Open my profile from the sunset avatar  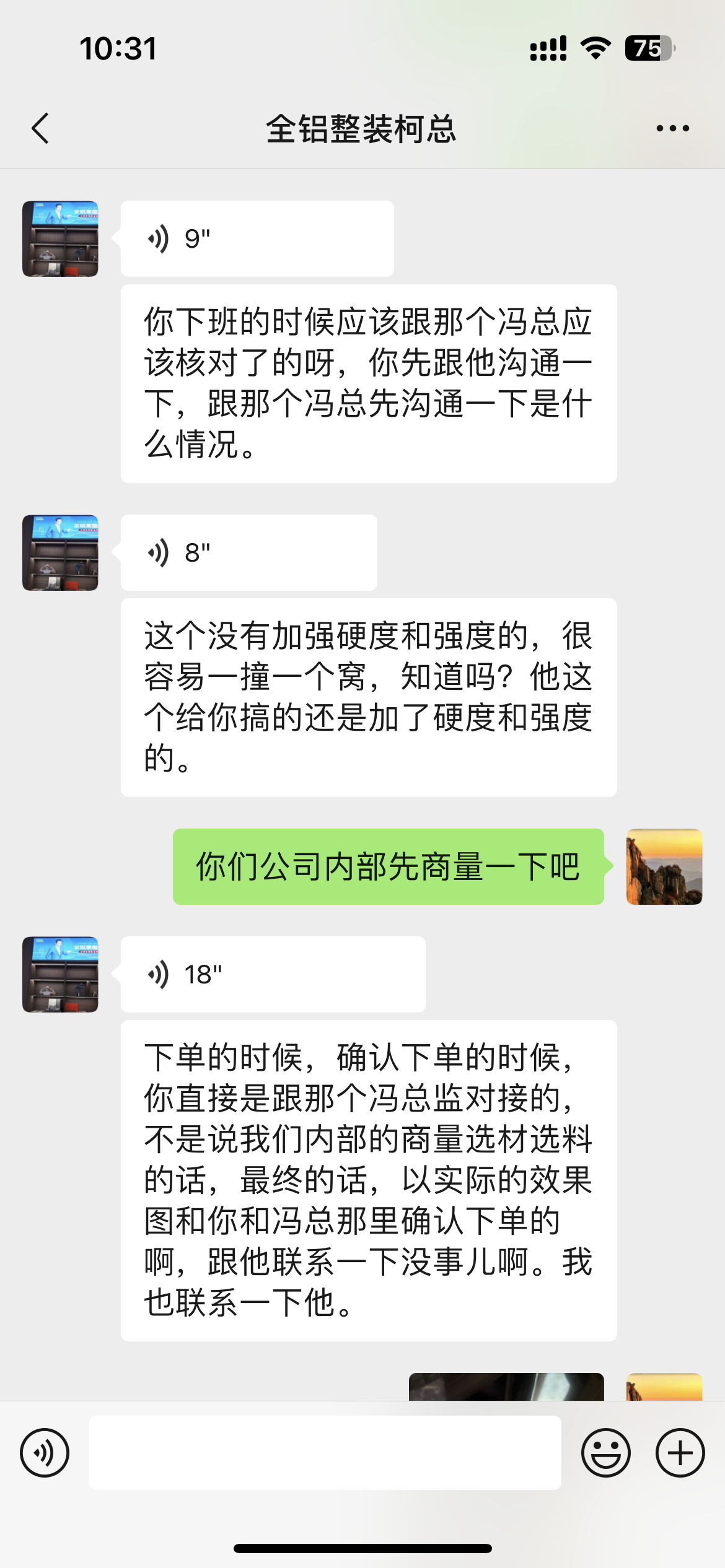click(664, 867)
